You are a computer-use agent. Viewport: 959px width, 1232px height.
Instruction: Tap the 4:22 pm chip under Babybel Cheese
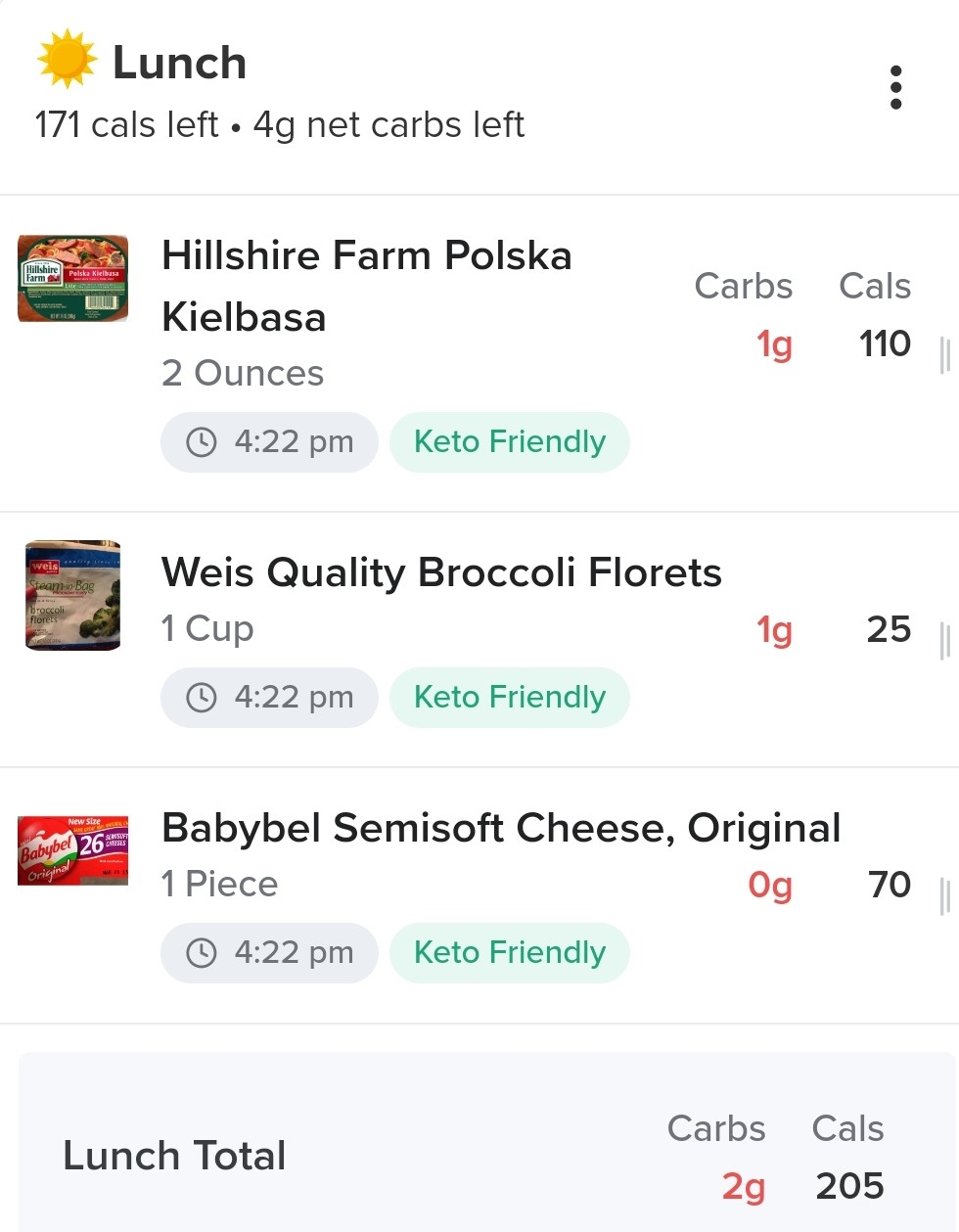tap(269, 953)
